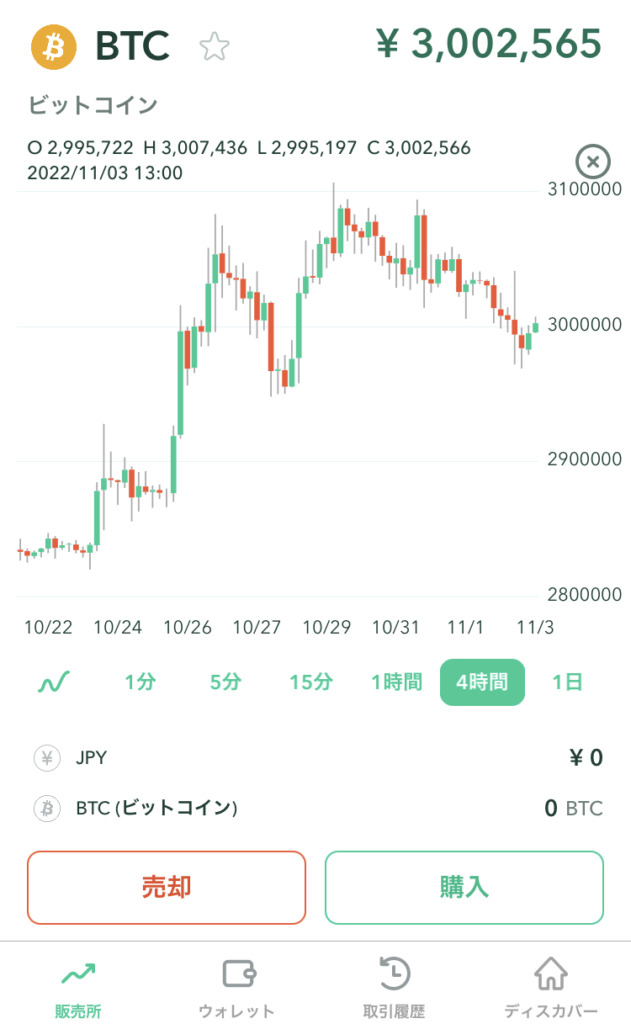Tap the 売却 sell button

(x=167, y=888)
